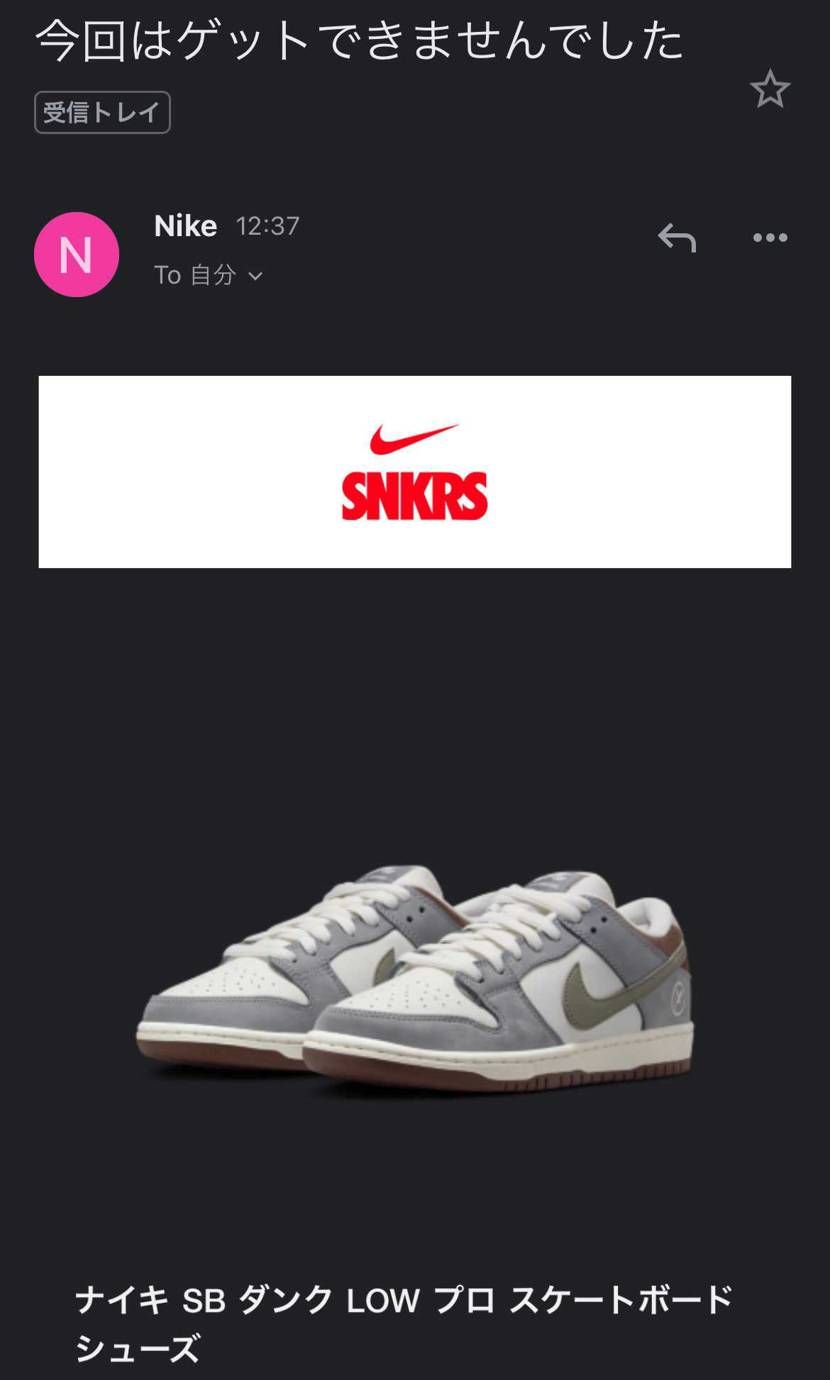The height and width of the screenshot is (1380, 830).
Task: Open the Nike sender avatar
Action: coord(76,255)
